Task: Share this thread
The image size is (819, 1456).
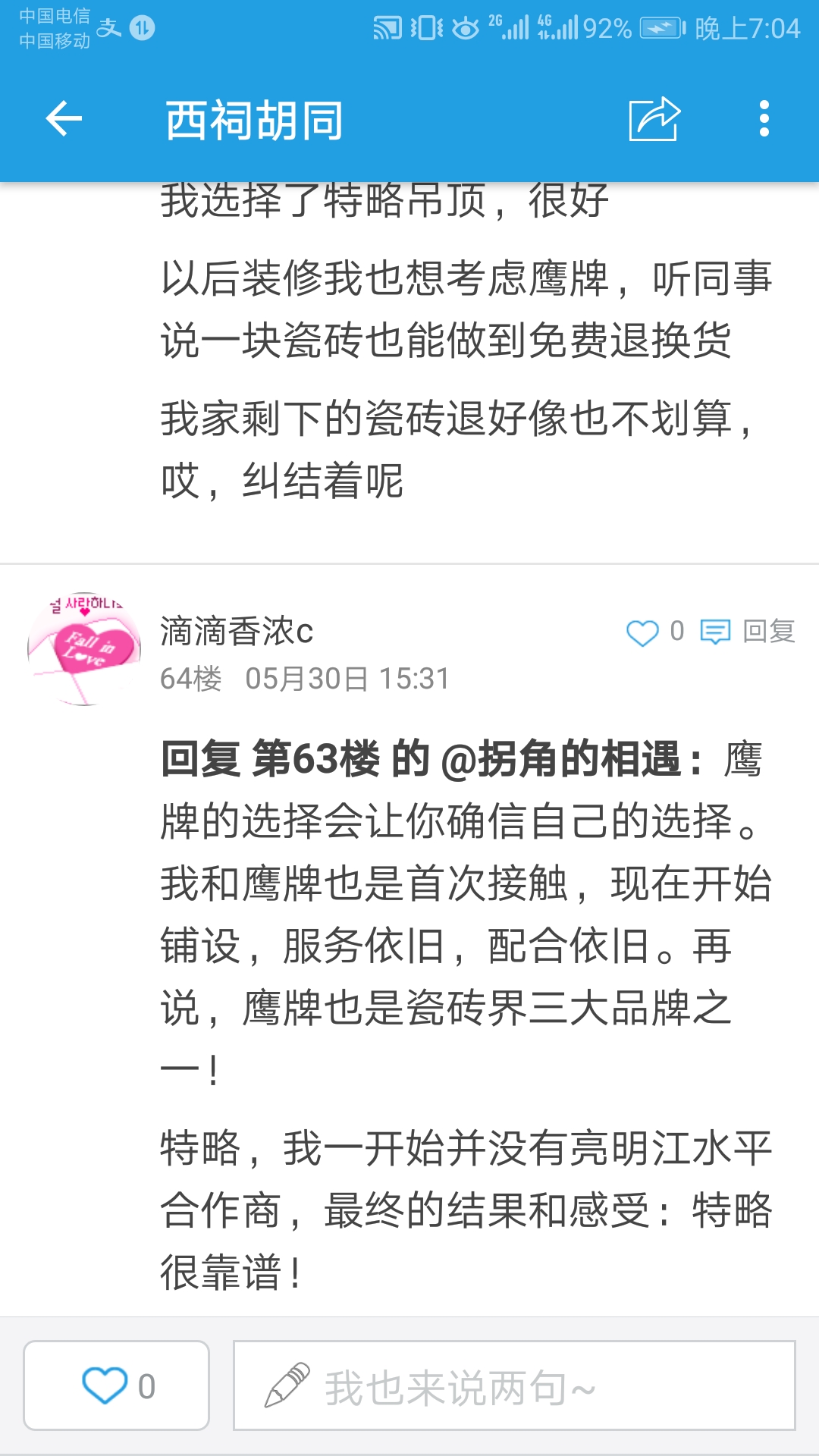Action: click(654, 119)
